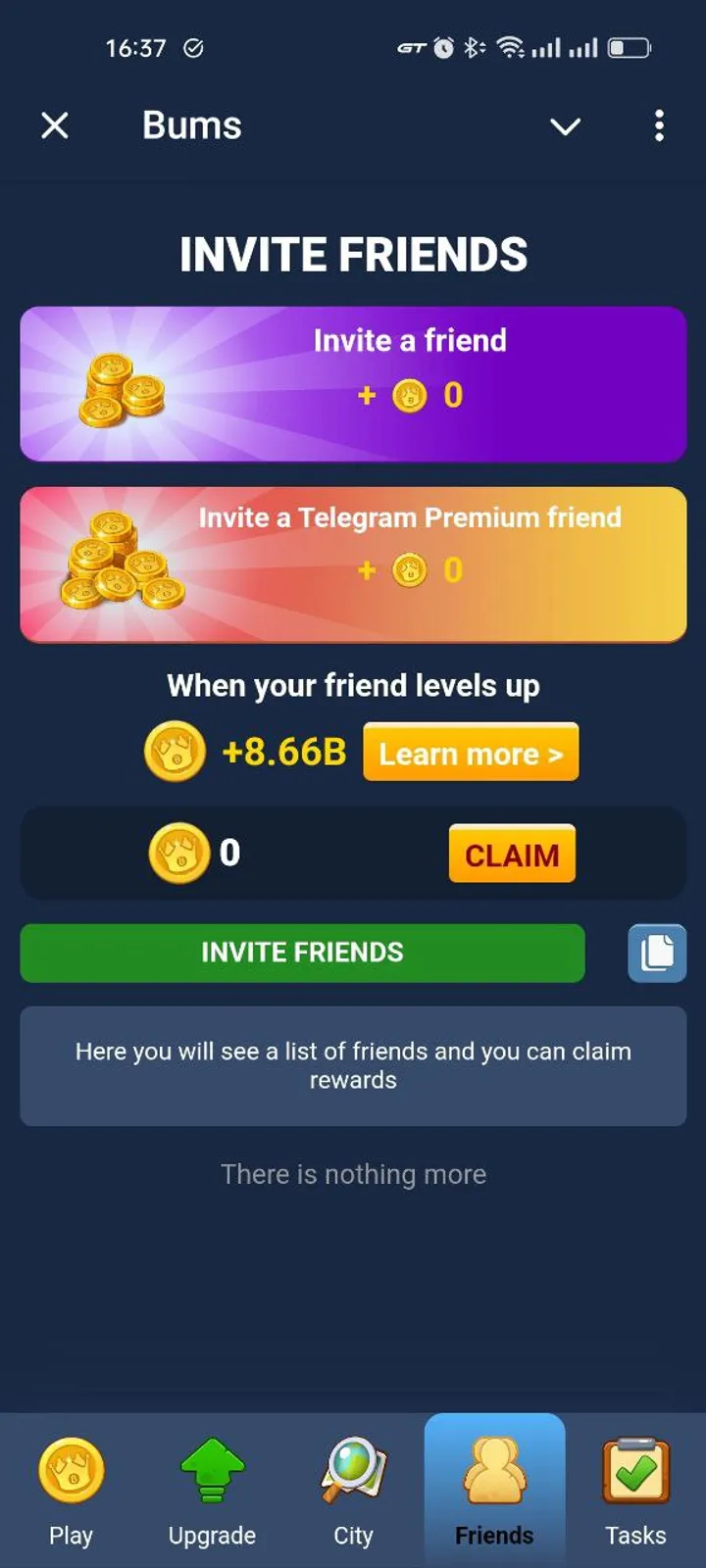
Task: Copy the invite link
Action: point(657,953)
